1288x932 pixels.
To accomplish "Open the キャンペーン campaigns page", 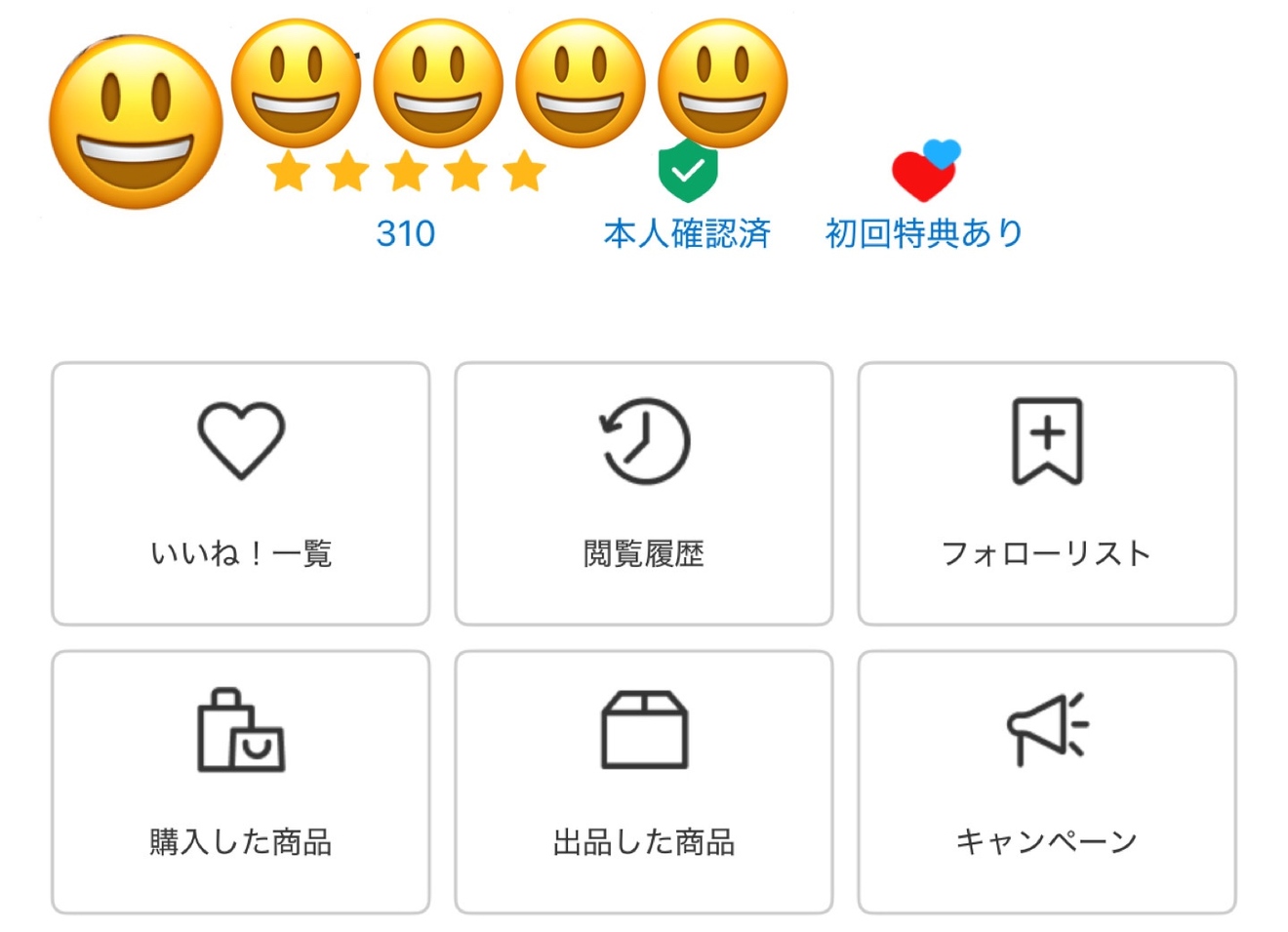I will click(1047, 782).
